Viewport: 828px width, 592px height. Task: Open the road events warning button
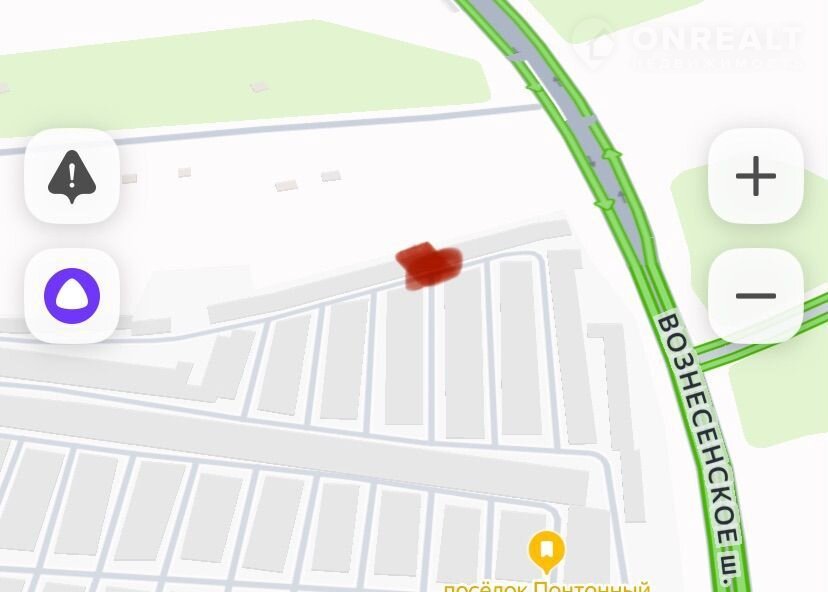pos(72,177)
